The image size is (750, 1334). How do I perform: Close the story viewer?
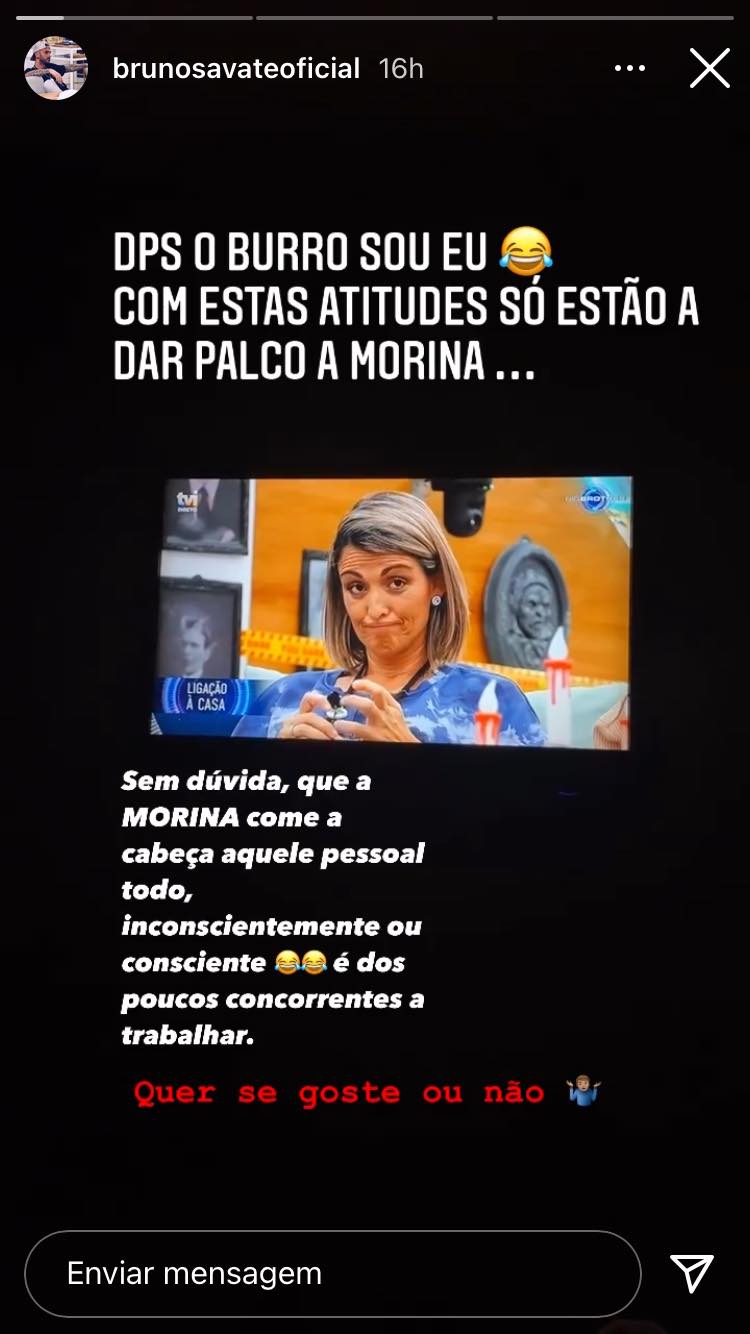710,68
